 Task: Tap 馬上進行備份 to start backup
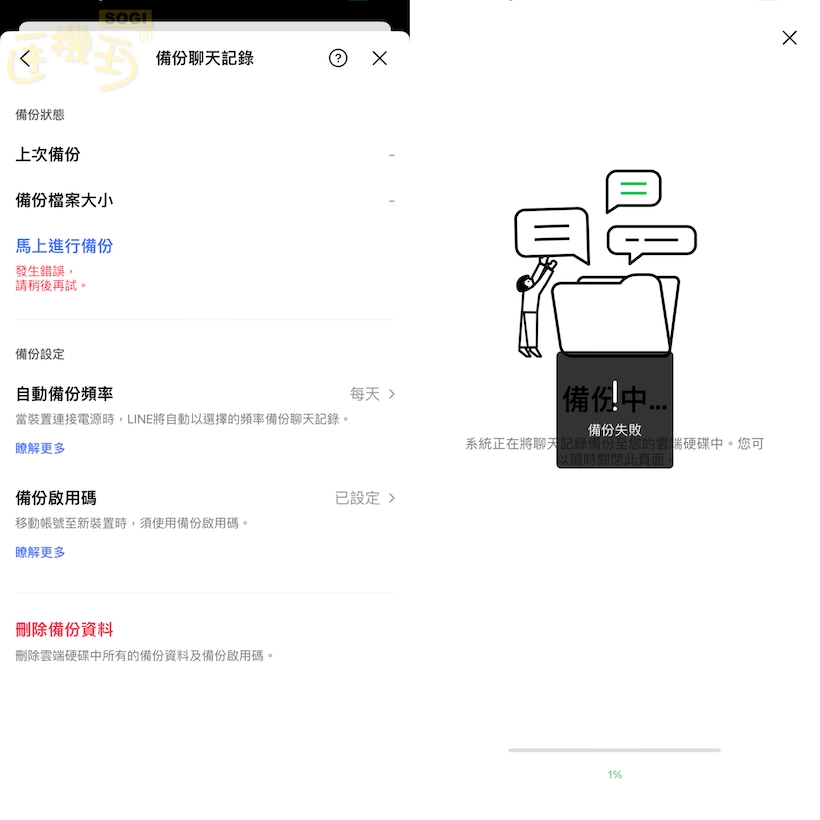click(64, 246)
